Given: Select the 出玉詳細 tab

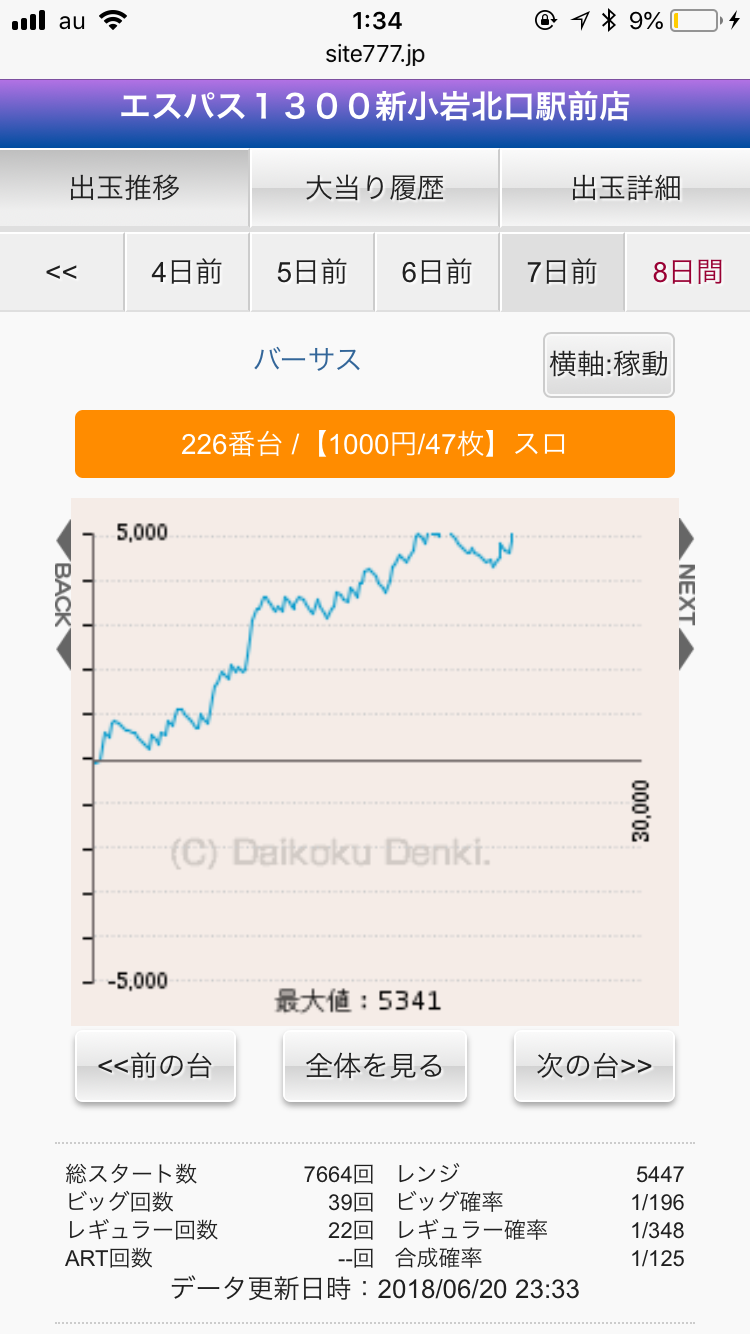Looking at the screenshot, I should click(x=625, y=188).
